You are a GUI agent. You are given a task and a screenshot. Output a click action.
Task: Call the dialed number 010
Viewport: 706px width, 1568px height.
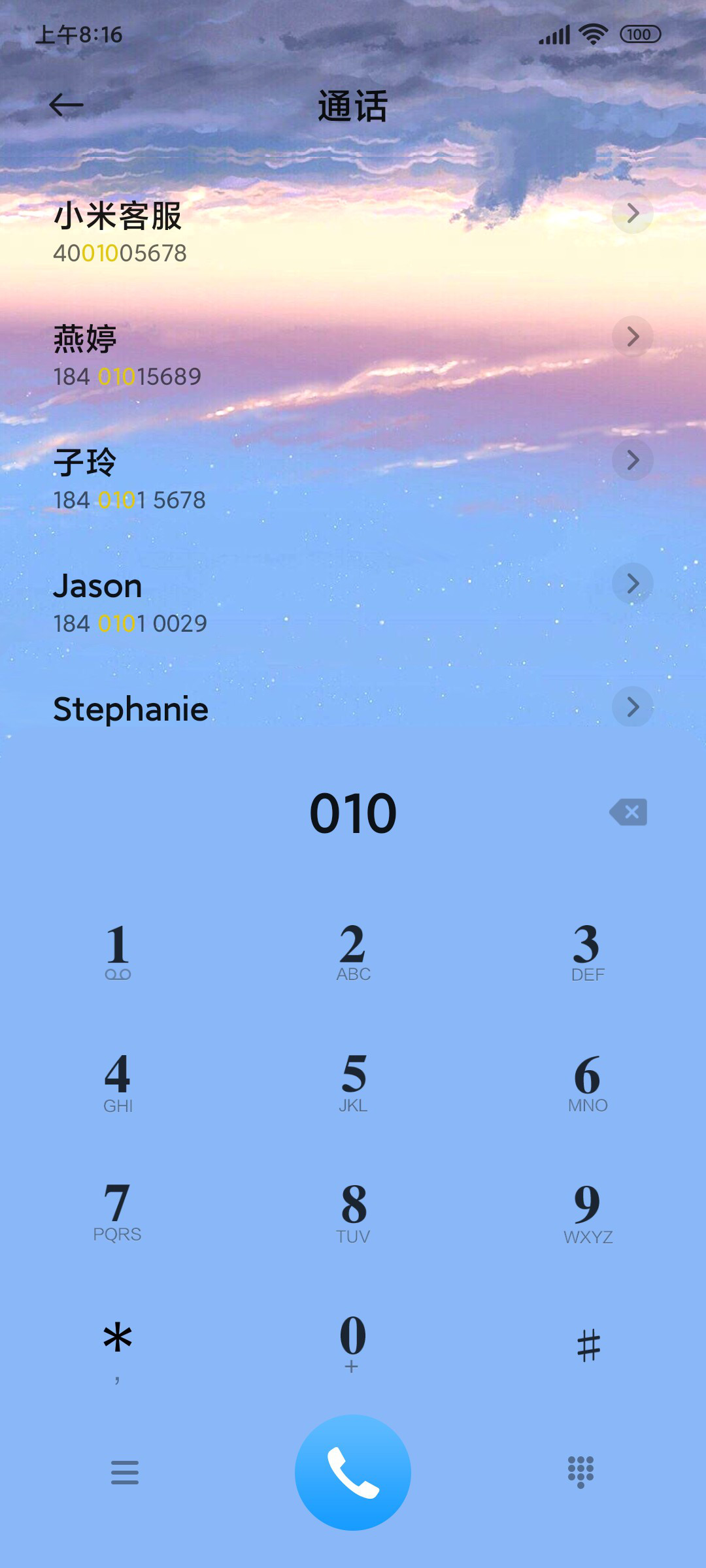pos(353,1473)
